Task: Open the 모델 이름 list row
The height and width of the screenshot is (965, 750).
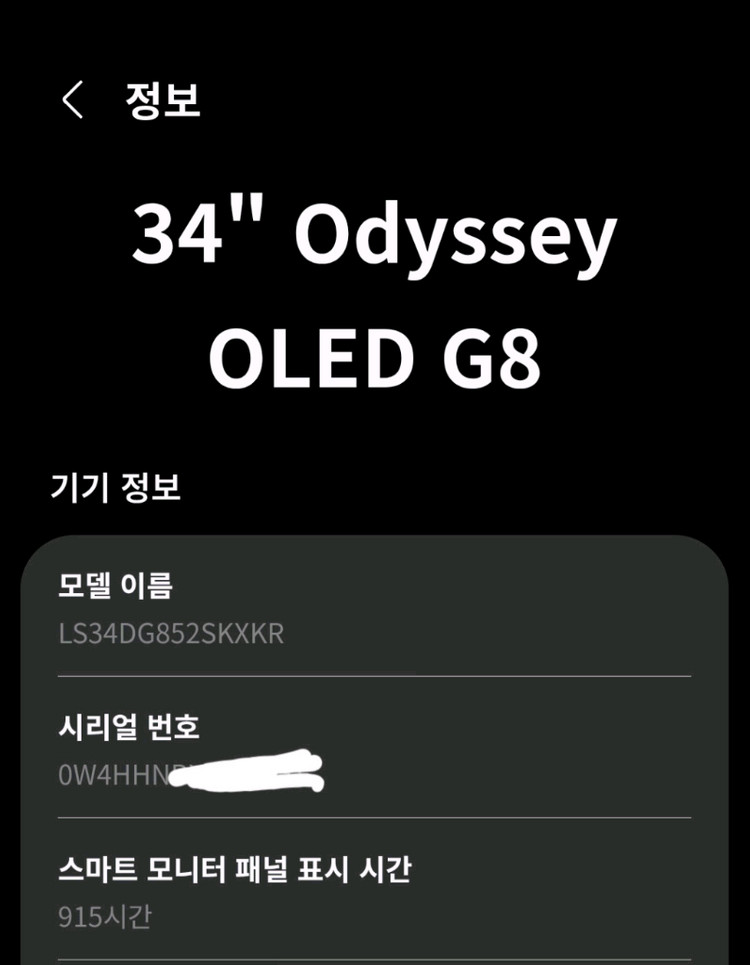Action: click(x=375, y=609)
